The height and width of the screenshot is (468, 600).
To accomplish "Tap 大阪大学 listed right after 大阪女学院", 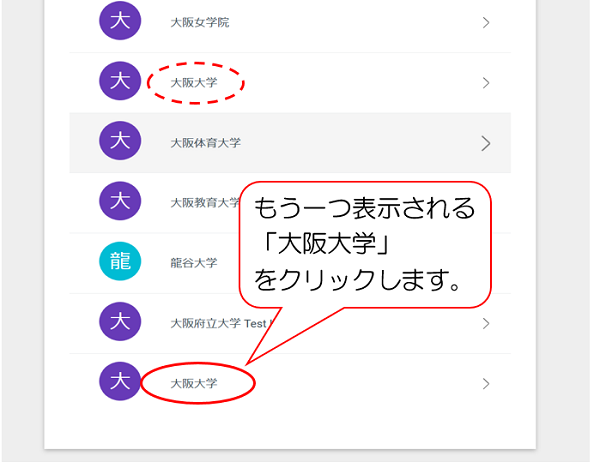I will (x=194, y=83).
